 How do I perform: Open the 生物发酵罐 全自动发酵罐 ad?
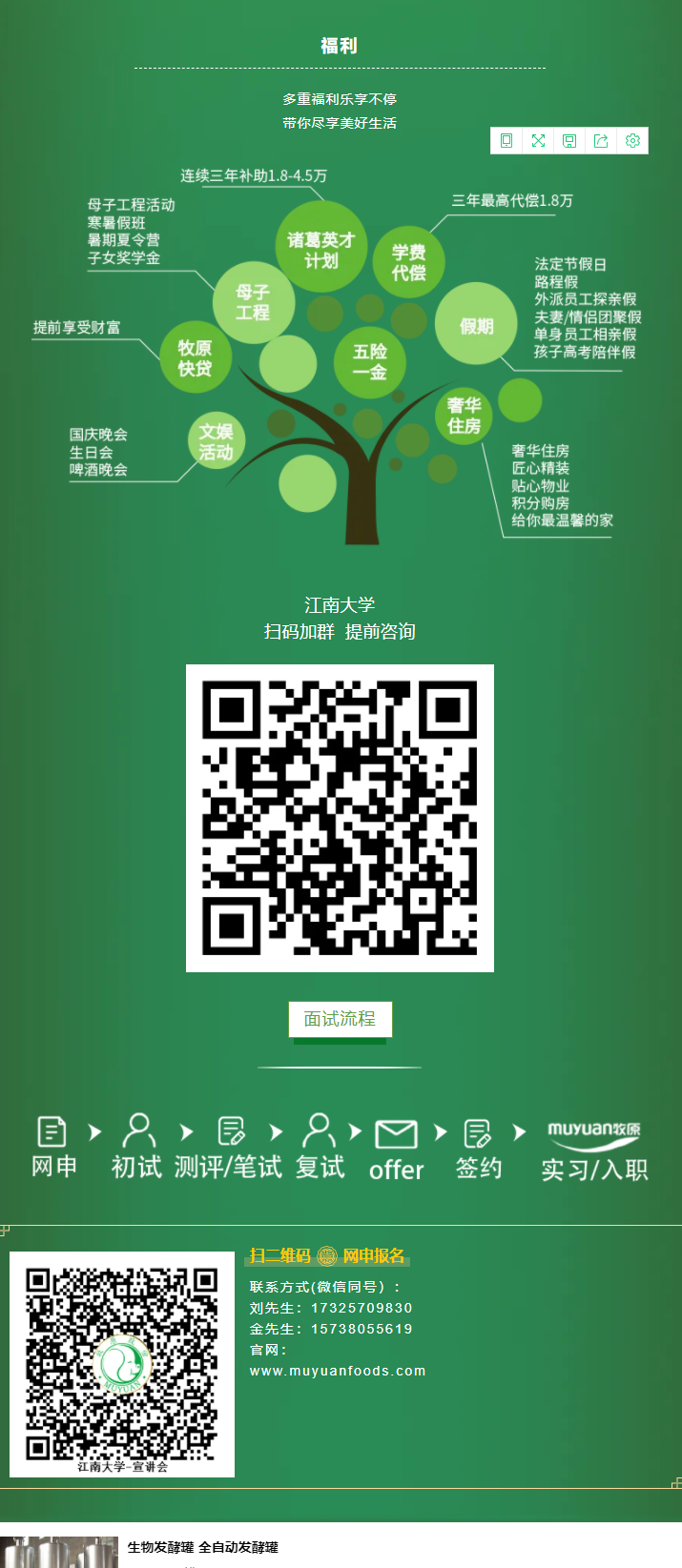pos(203,1547)
